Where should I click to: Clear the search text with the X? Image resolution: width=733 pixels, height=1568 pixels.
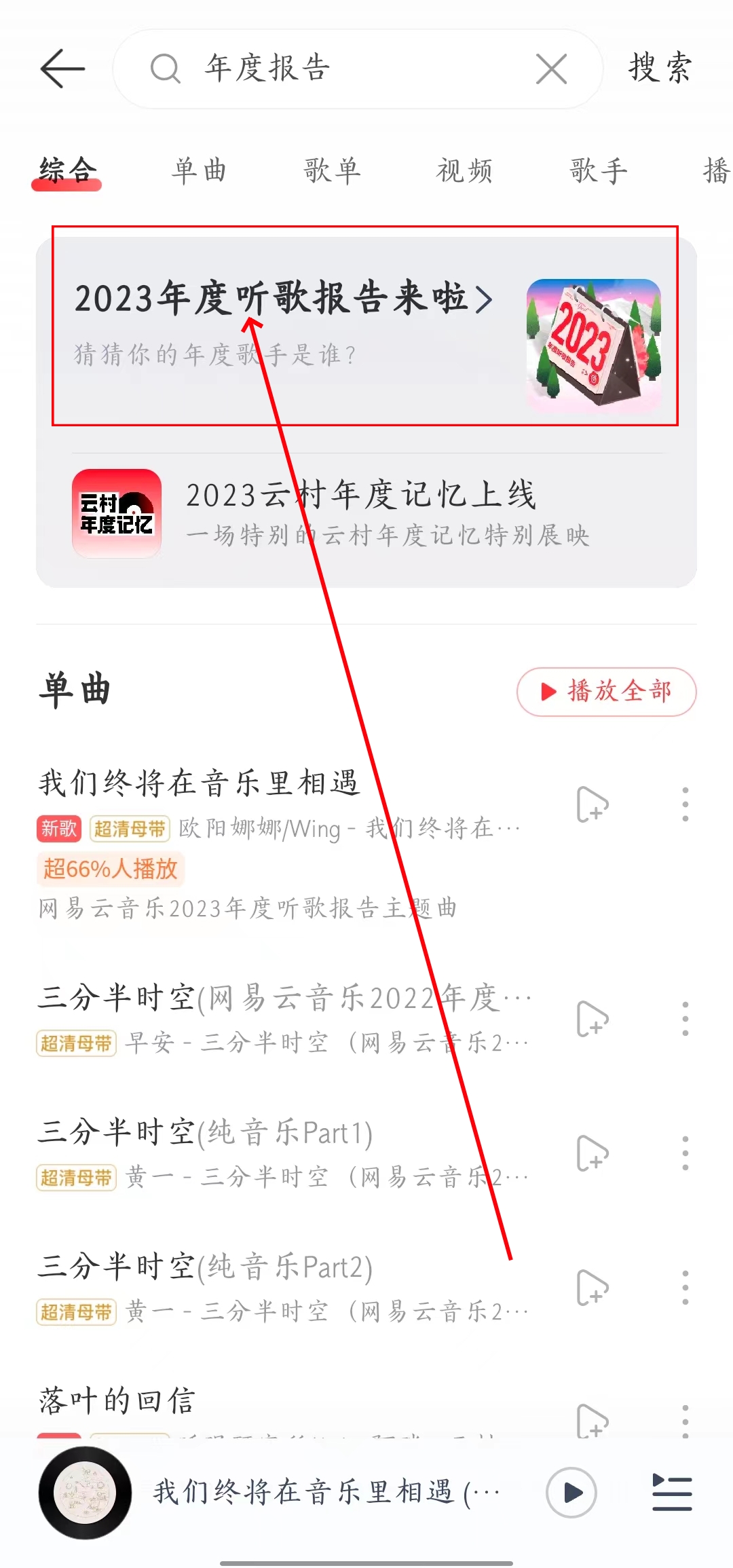point(551,69)
